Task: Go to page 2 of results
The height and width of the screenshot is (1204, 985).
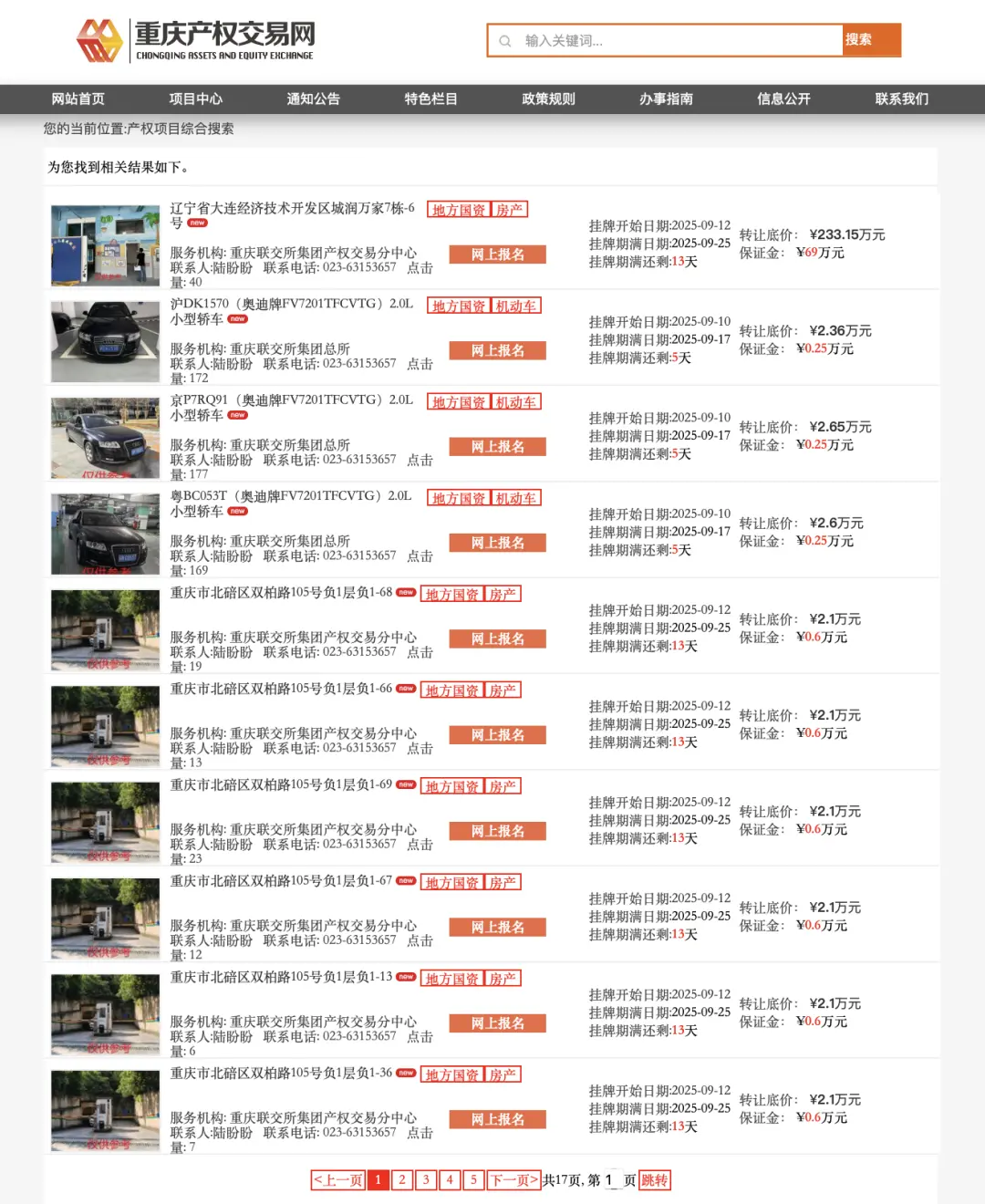Action: [401, 1179]
